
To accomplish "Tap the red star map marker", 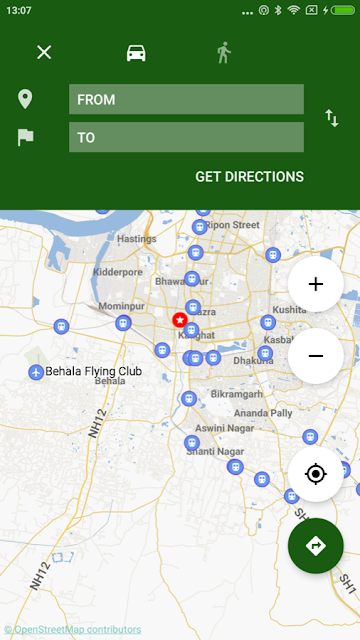I will (180, 320).
